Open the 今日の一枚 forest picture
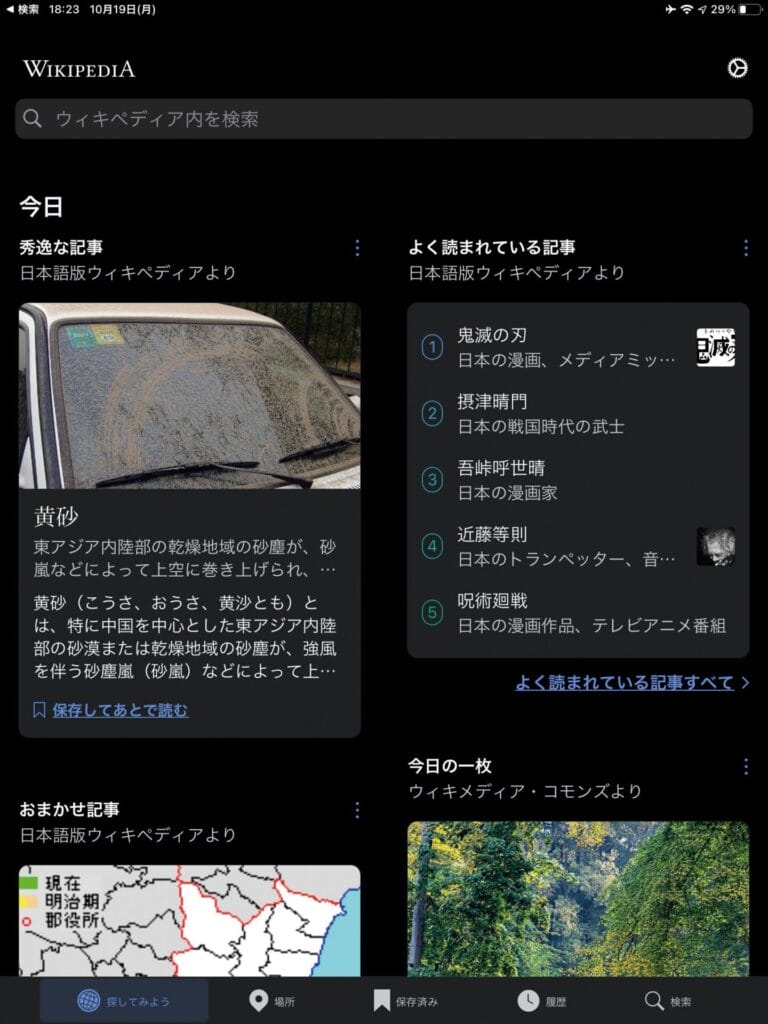Viewport: 768px width, 1024px height. (x=578, y=898)
